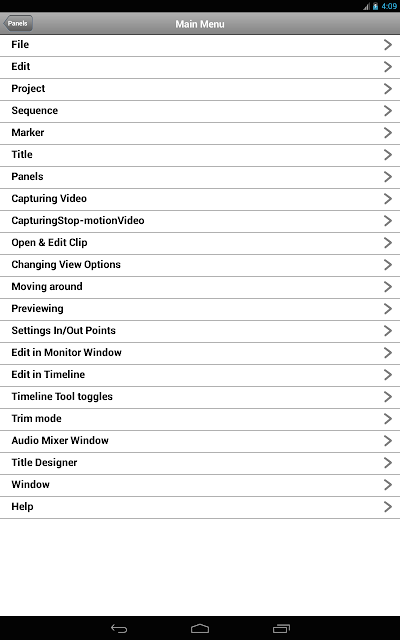This screenshot has width=400, height=640.
Task: Select Audio Mixer Window
Action: pos(200,442)
